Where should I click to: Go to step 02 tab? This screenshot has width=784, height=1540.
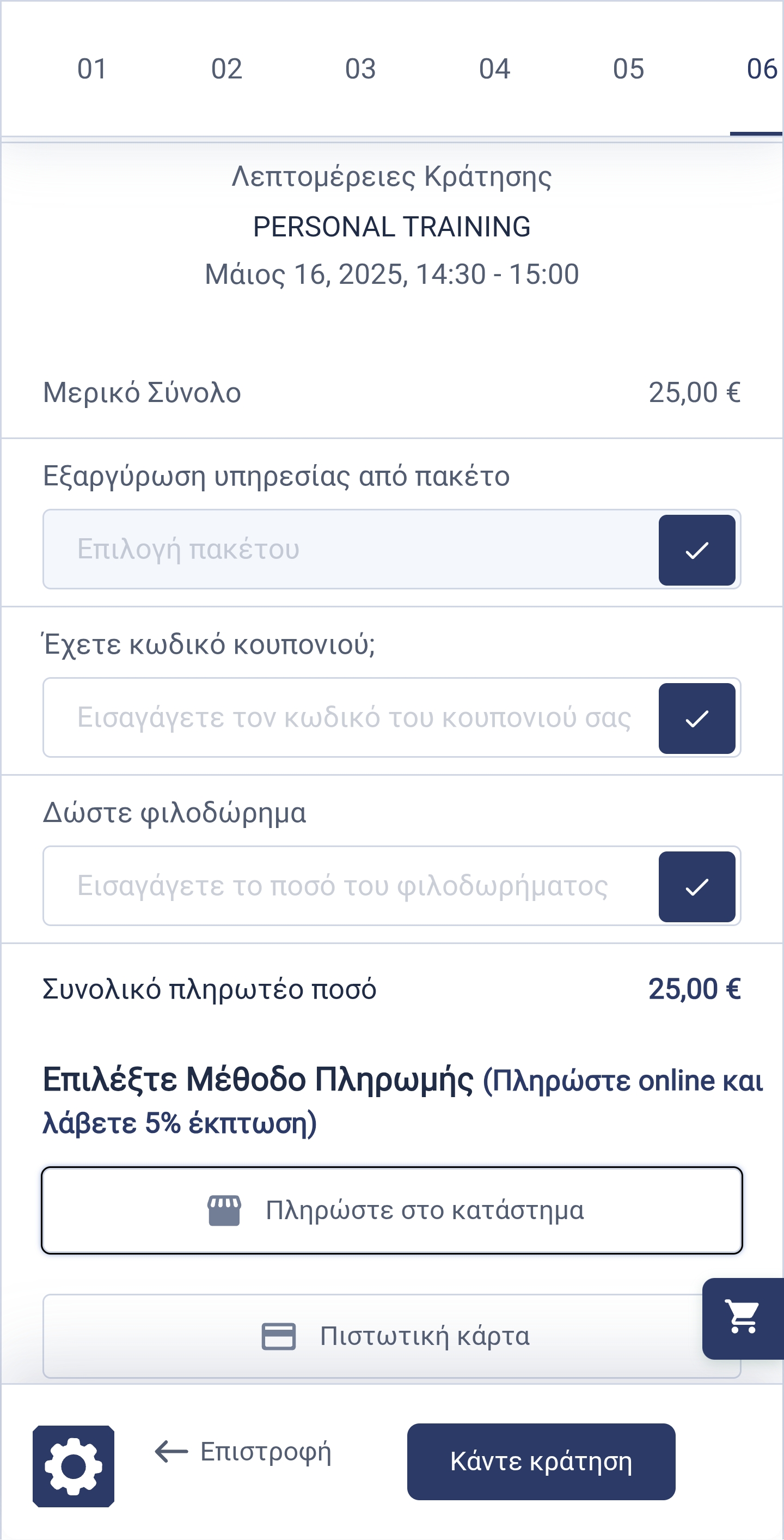[226, 69]
